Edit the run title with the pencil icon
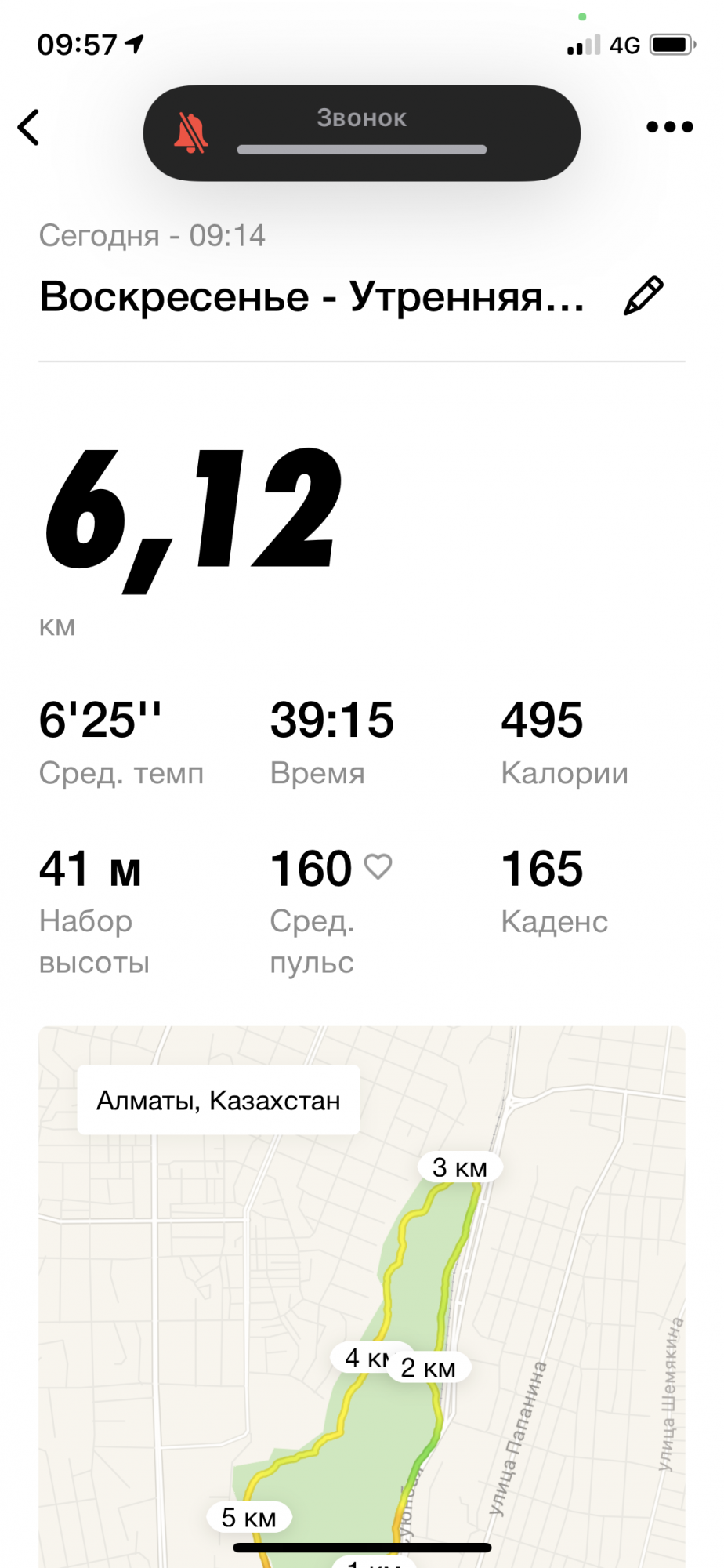Screen dimensions: 724x1568 (643, 296)
